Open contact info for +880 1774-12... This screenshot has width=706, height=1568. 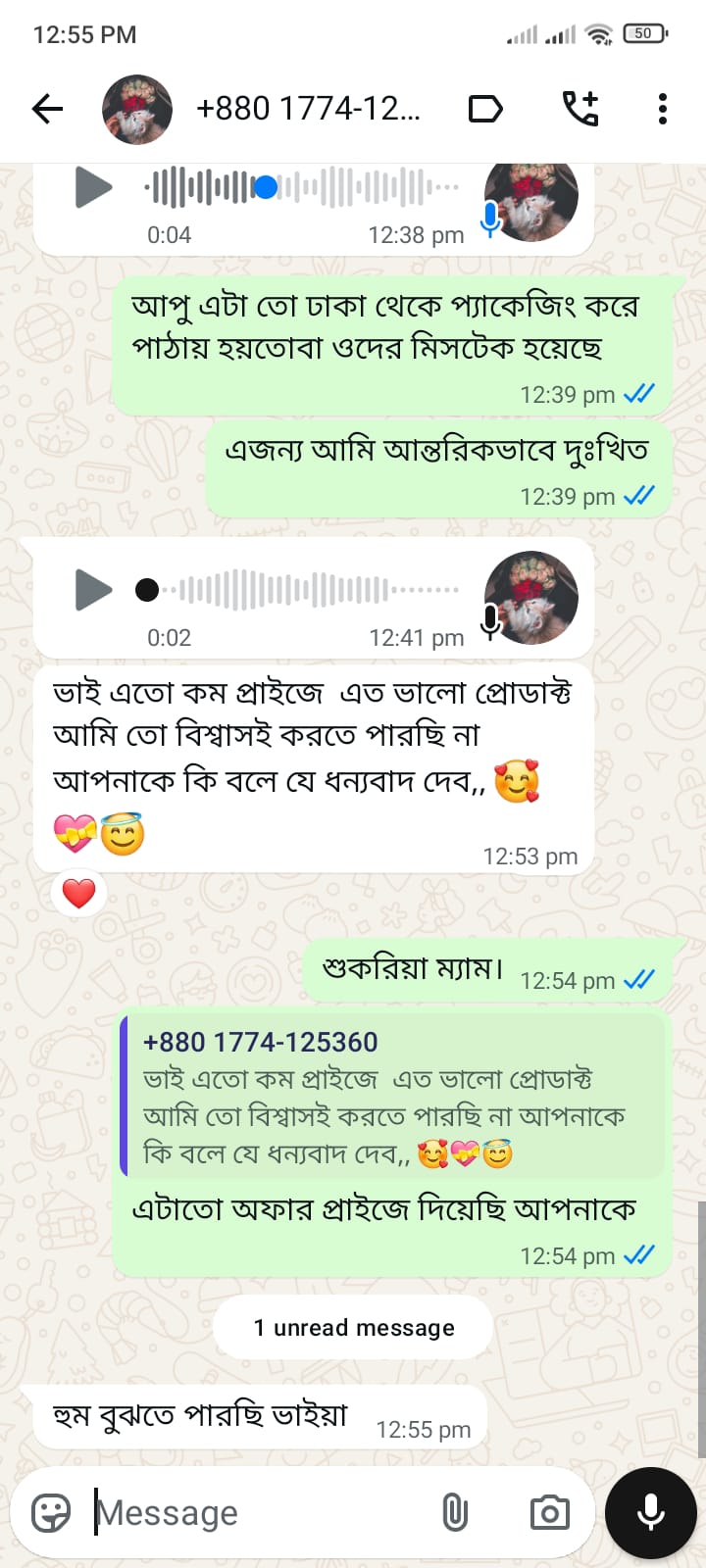point(308,109)
